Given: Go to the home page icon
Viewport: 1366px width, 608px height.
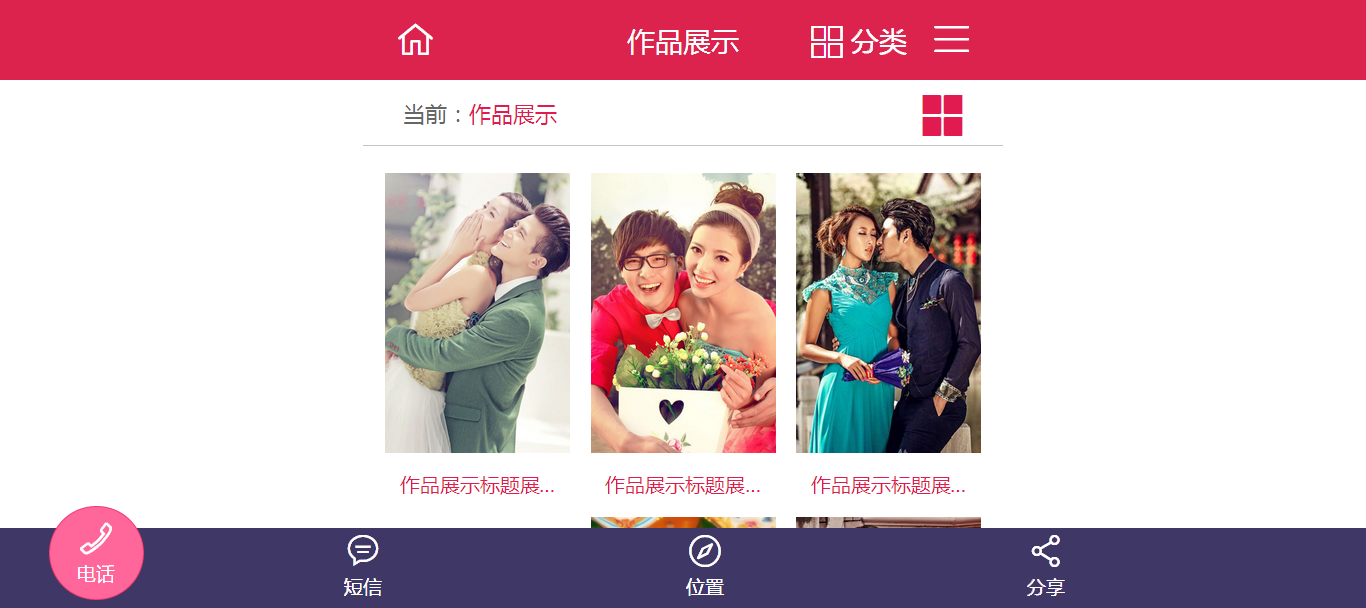Looking at the screenshot, I should [x=415, y=40].
